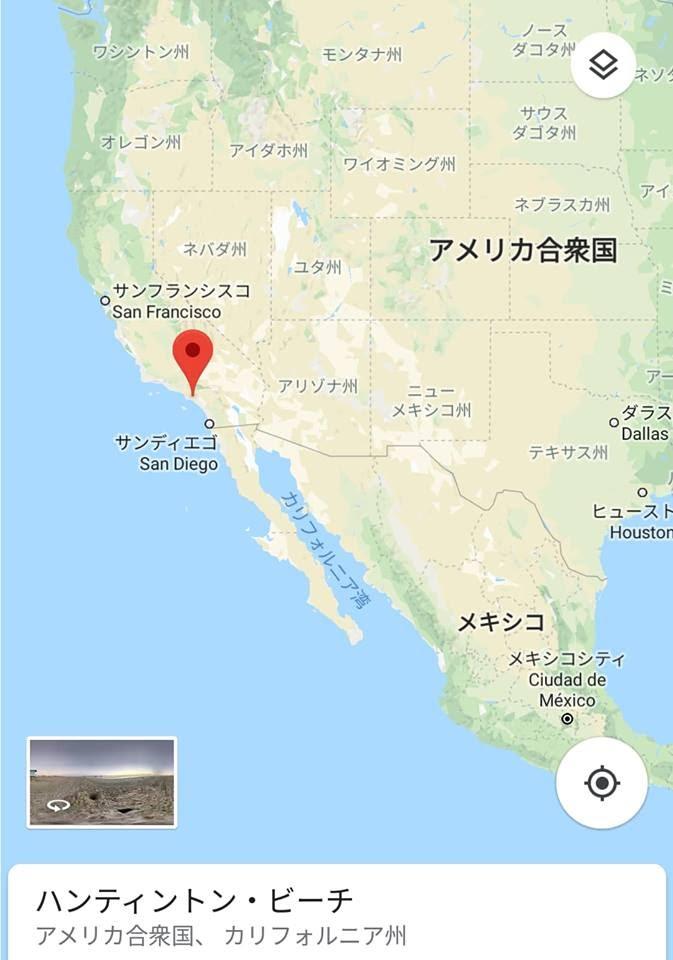
Task: Open the Street View photo thumbnail
Action: click(x=102, y=782)
